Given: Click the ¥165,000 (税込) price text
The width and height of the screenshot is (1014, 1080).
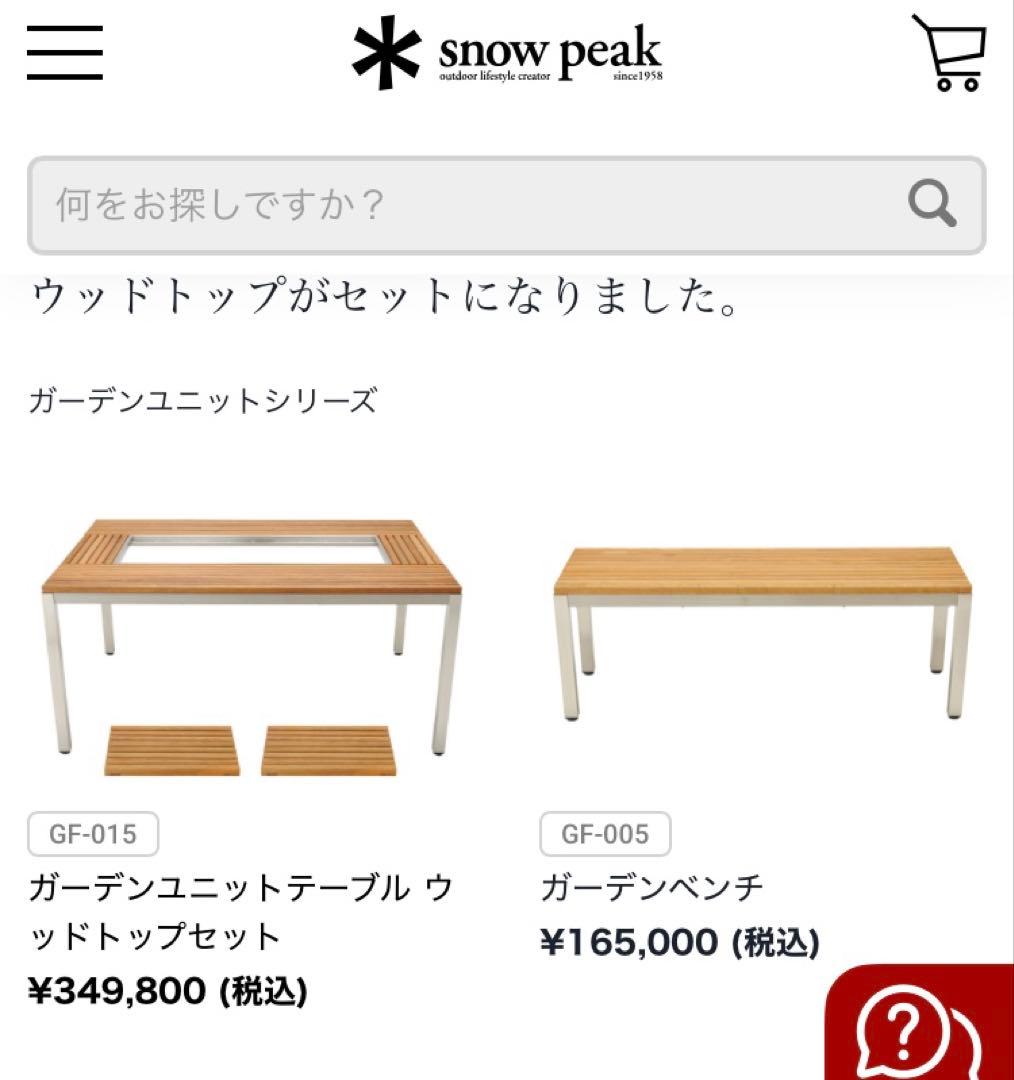Looking at the screenshot, I should coord(680,942).
